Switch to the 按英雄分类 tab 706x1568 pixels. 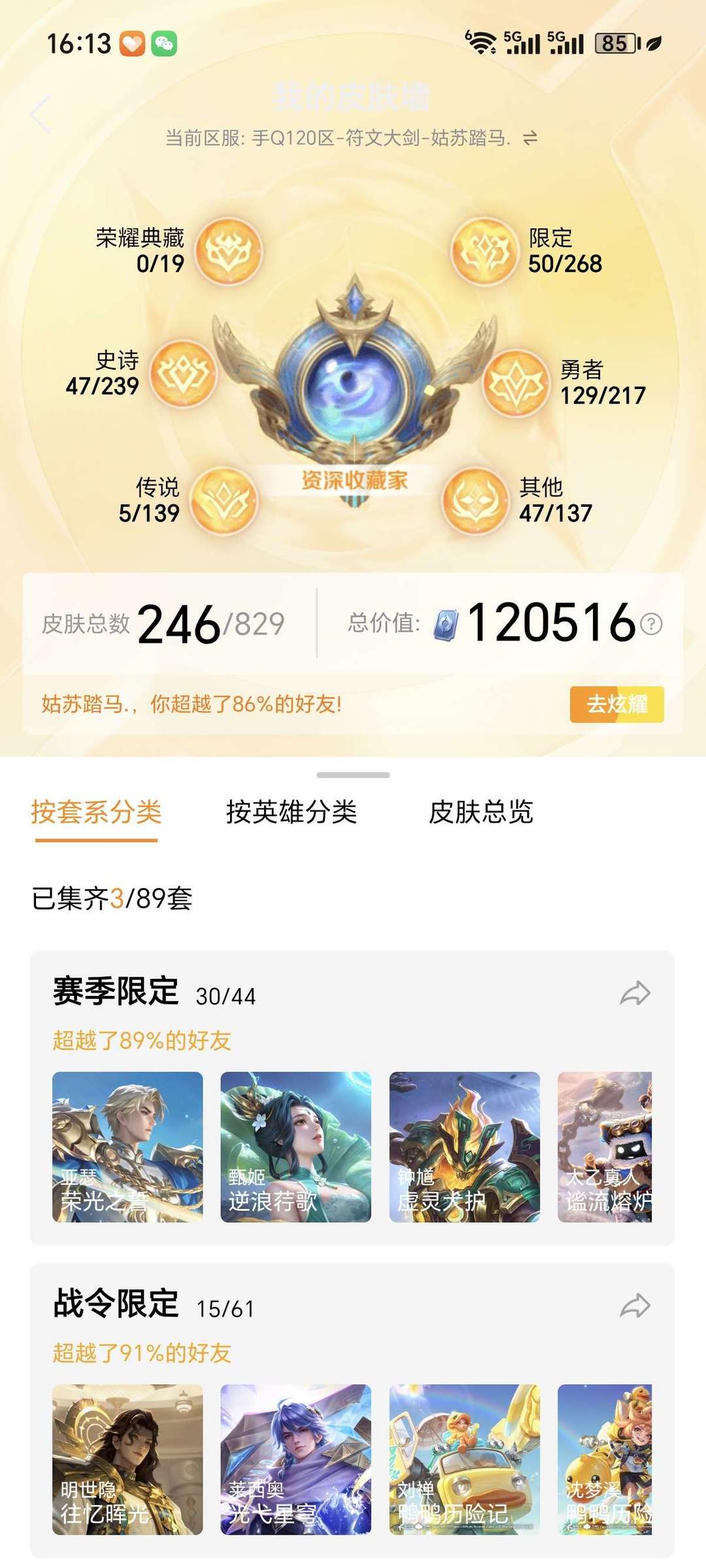click(292, 812)
